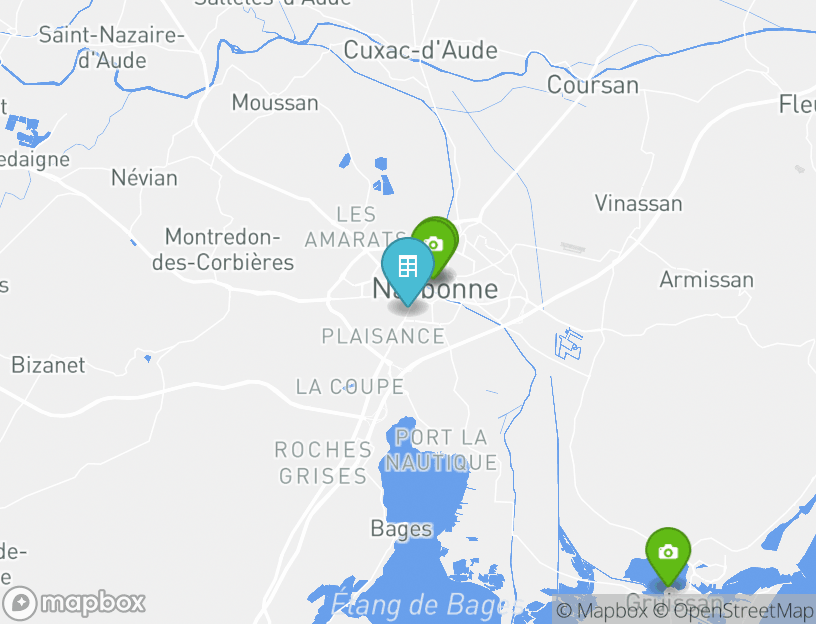816x624 pixels.
Task: Open the © OpenStreetMap attribution link
Action: tap(733, 610)
